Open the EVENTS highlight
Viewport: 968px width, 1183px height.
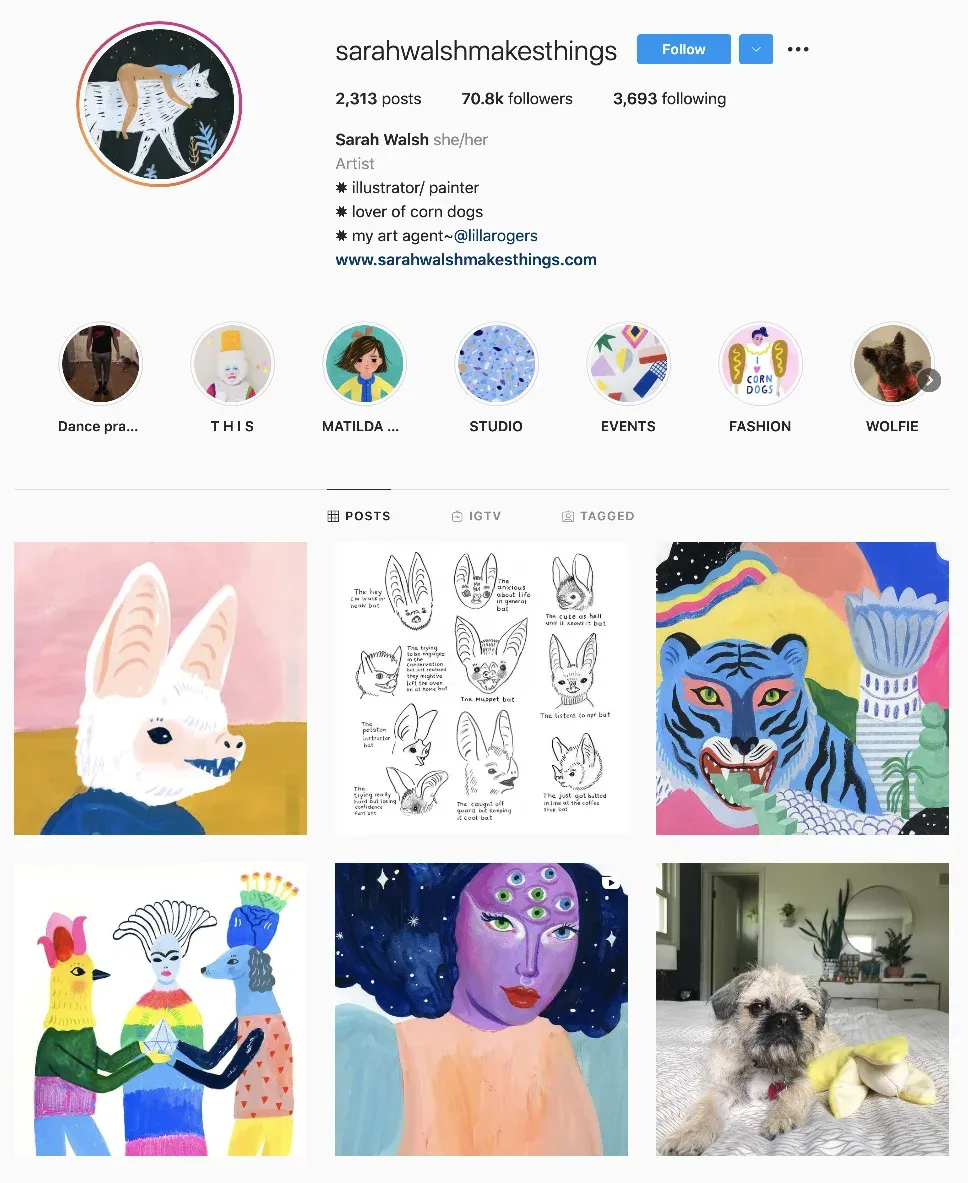(628, 363)
